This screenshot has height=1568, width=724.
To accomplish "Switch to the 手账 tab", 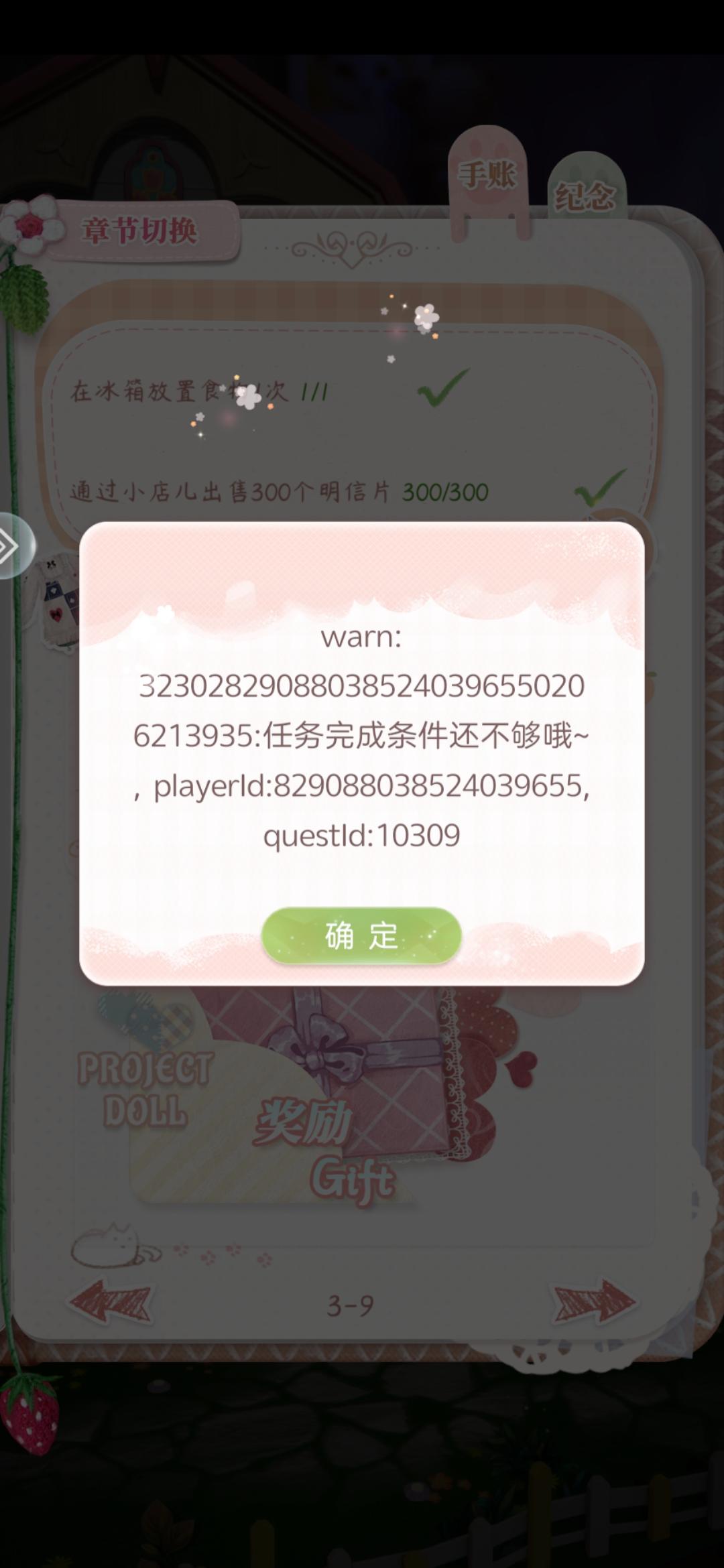I will (x=486, y=176).
